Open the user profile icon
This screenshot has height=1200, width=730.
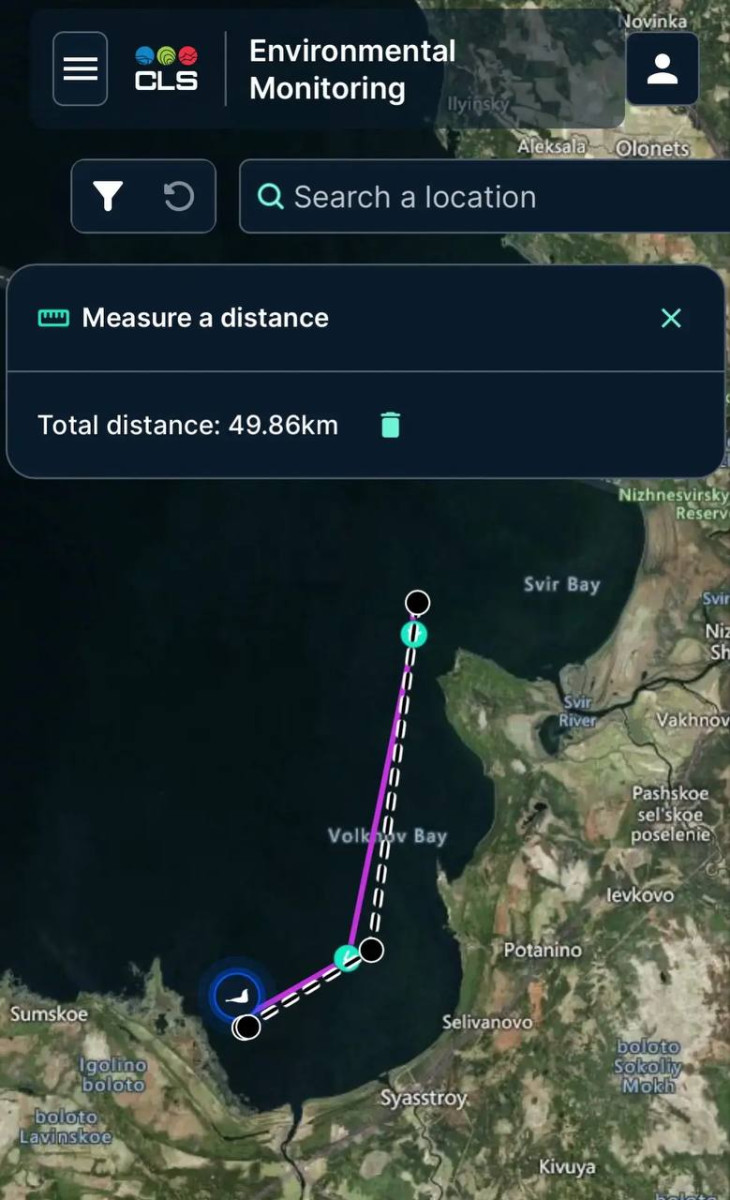click(x=662, y=69)
